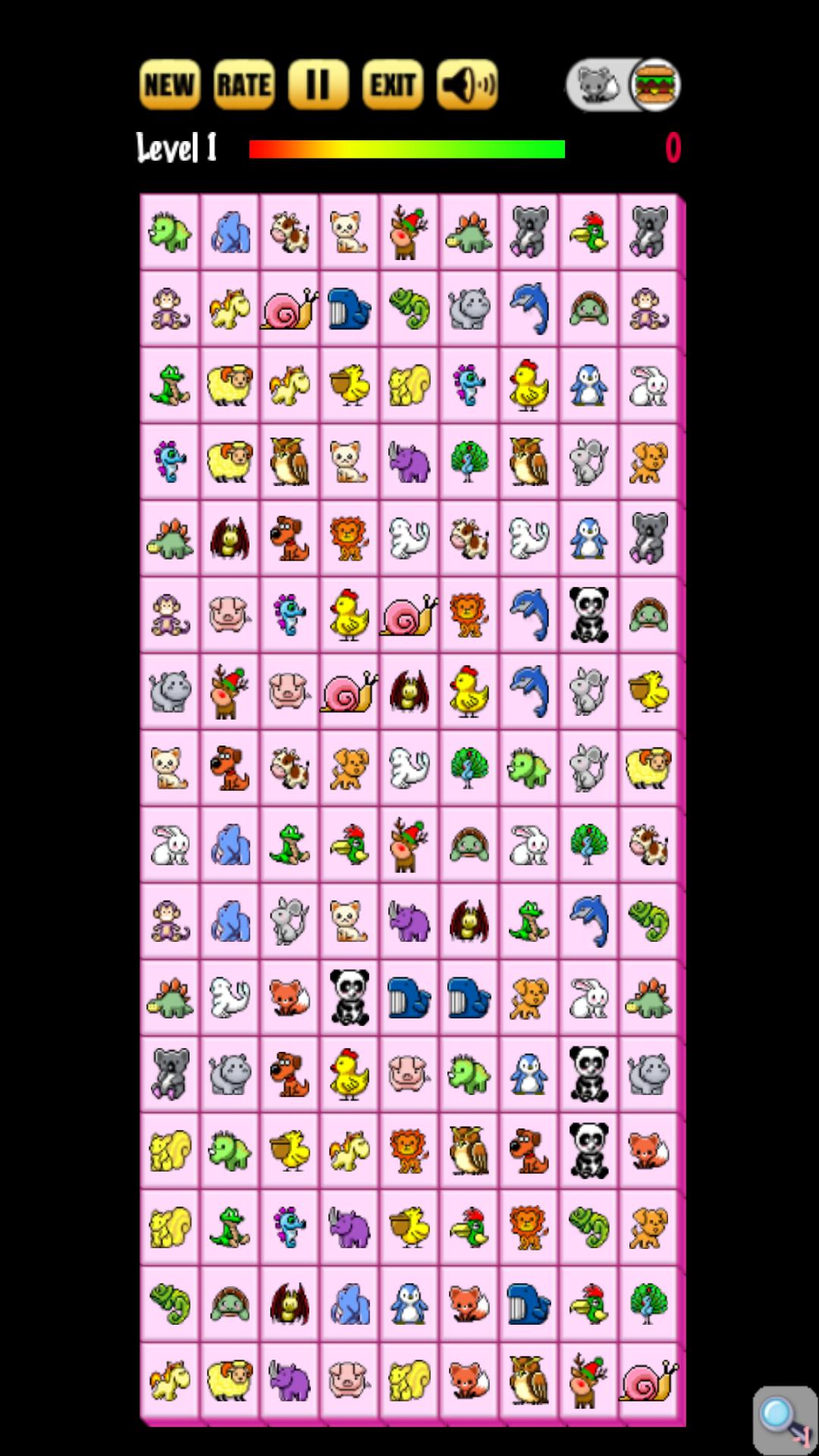Screen dimensions: 819x1456
Task: Pause the game
Action: click(x=318, y=84)
